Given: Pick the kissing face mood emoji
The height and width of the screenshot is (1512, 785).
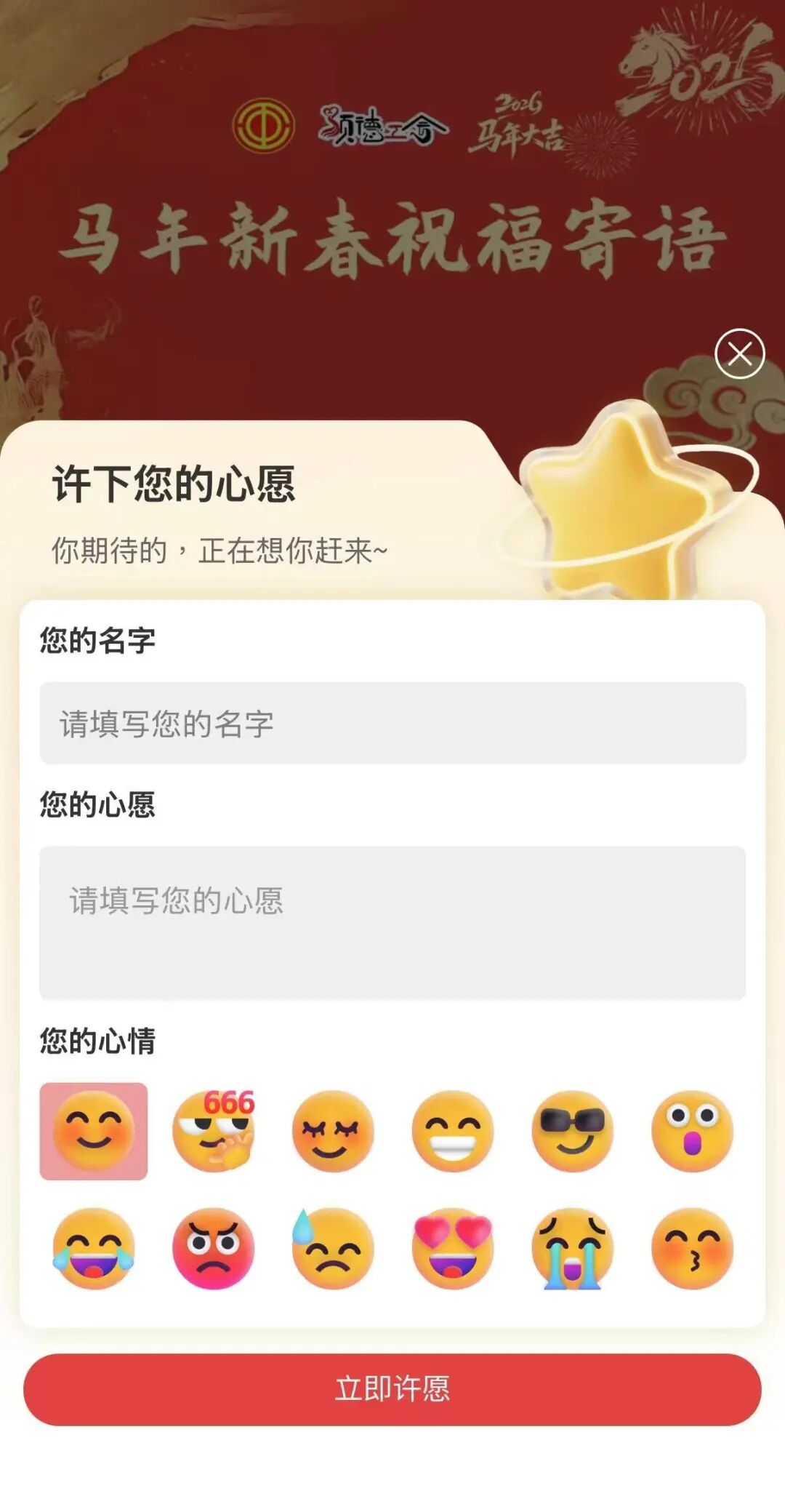Looking at the screenshot, I should (x=692, y=1249).
